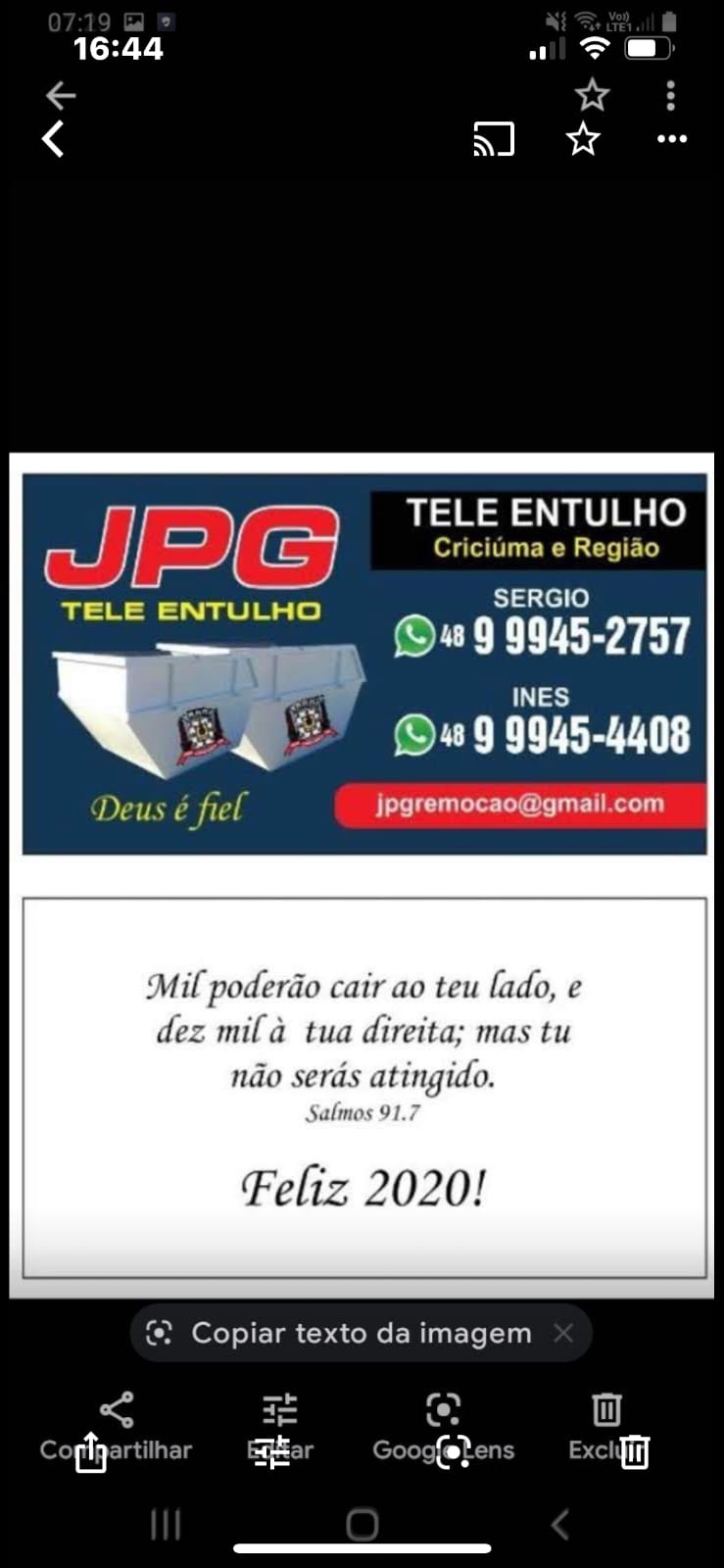The image size is (724, 1568).
Task: Dismiss the Copiar texto da imagem suggestion
Action: coord(563,1333)
